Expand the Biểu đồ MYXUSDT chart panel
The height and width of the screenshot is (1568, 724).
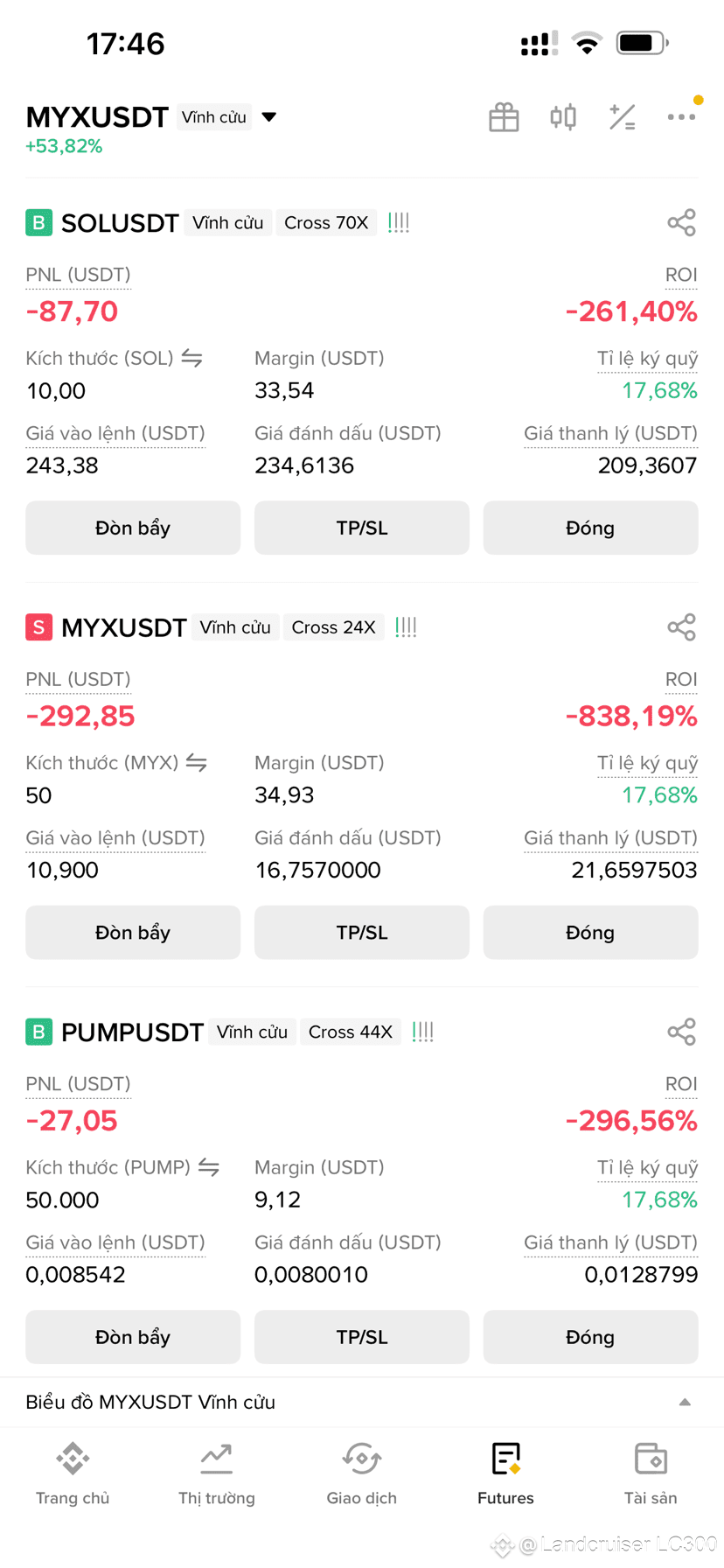[x=362, y=1402]
